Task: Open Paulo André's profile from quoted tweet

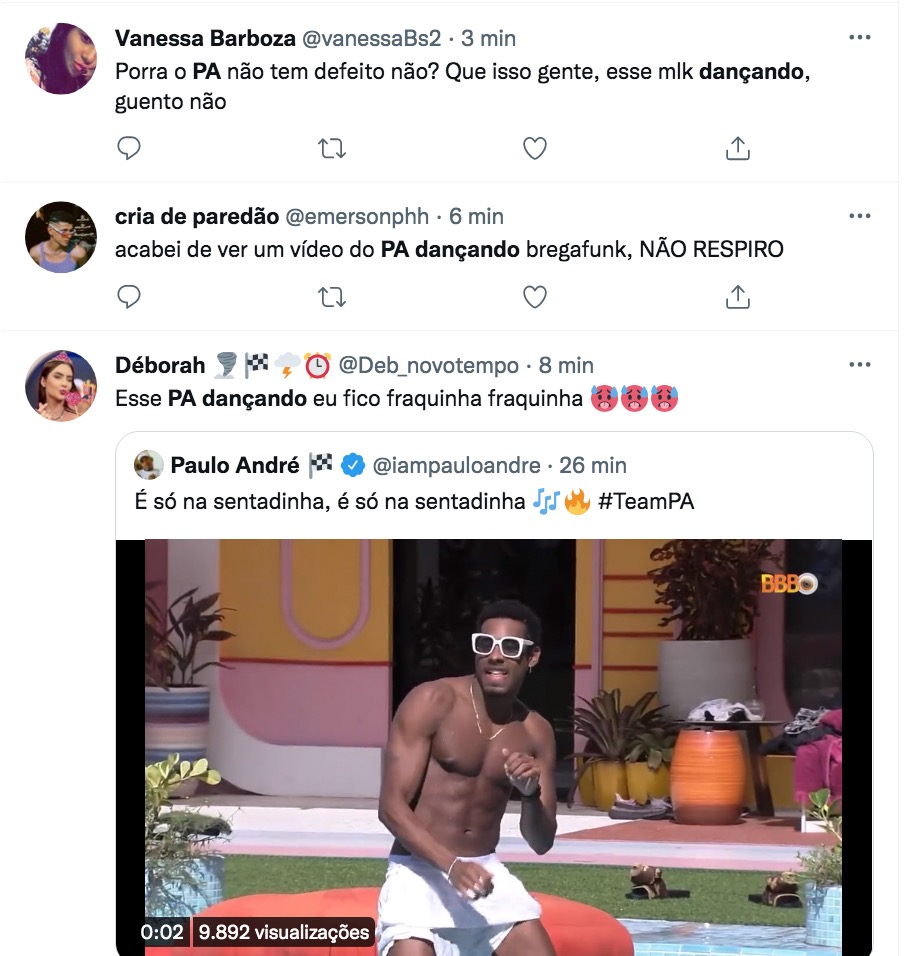Action: coord(235,465)
